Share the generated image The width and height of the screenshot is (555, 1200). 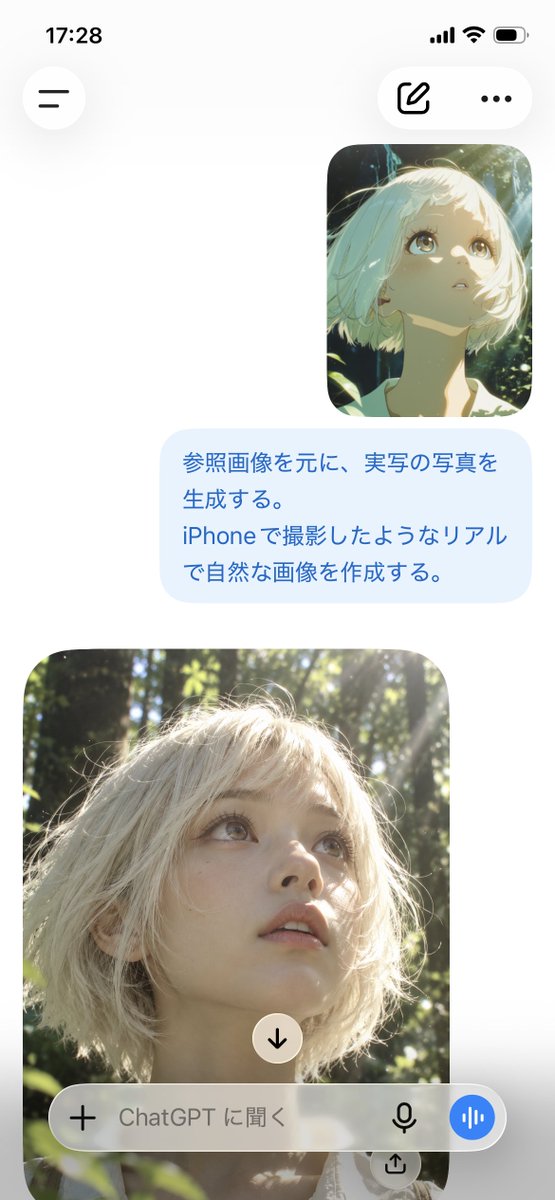pyautogui.click(x=395, y=1164)
